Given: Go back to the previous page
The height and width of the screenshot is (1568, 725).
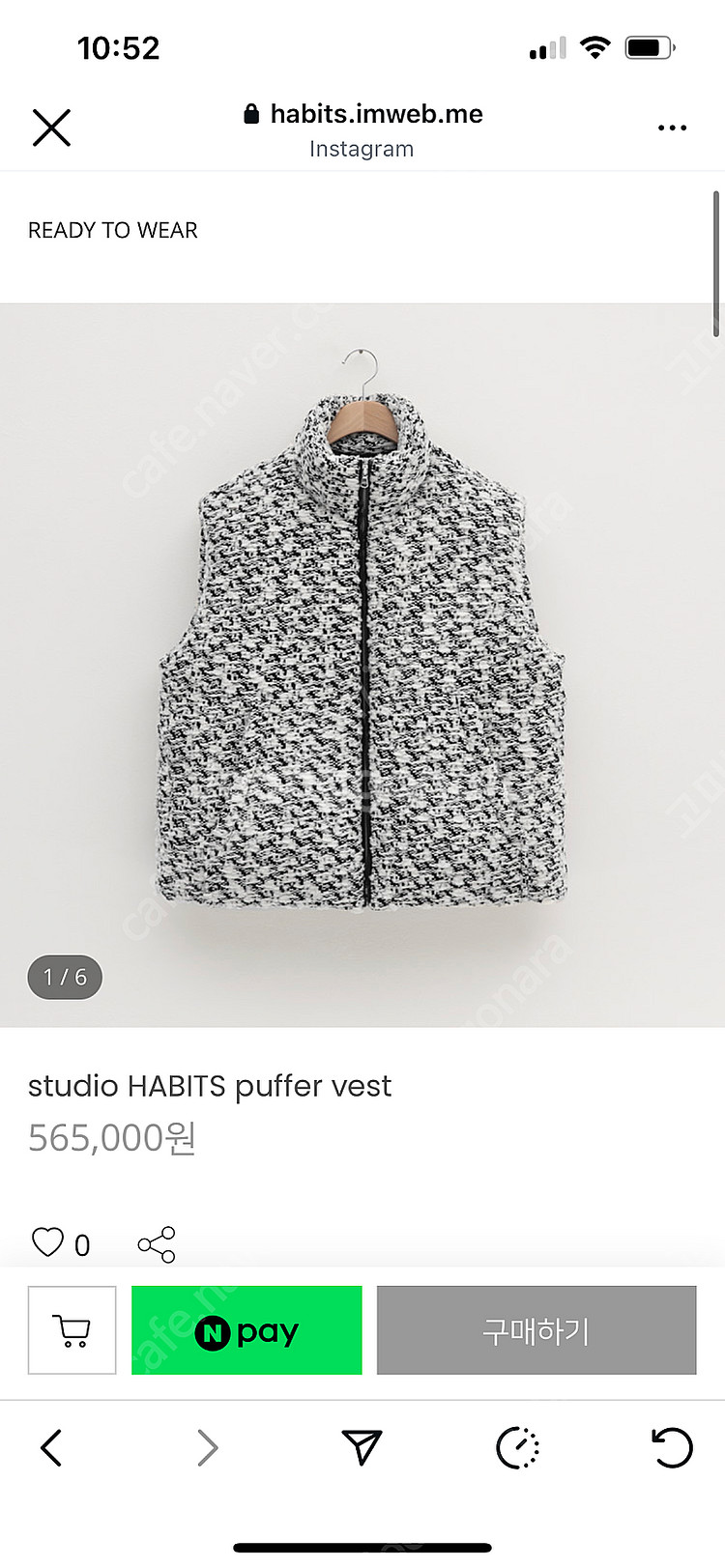Looking at the screenshot, I should point(51,1447).
